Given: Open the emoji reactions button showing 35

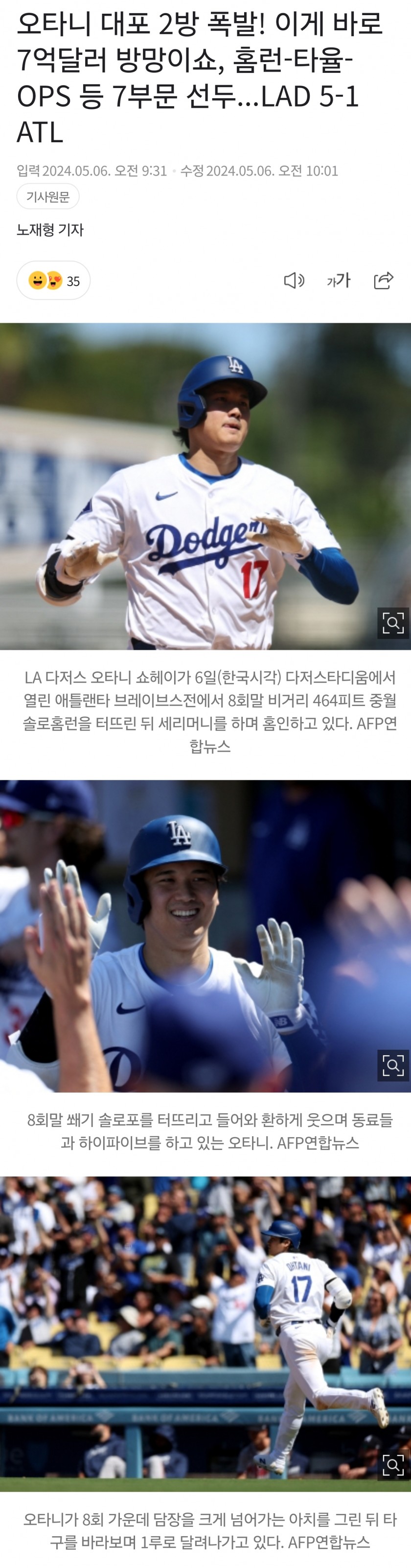Looking at the screenshot, I should (54, 281).
